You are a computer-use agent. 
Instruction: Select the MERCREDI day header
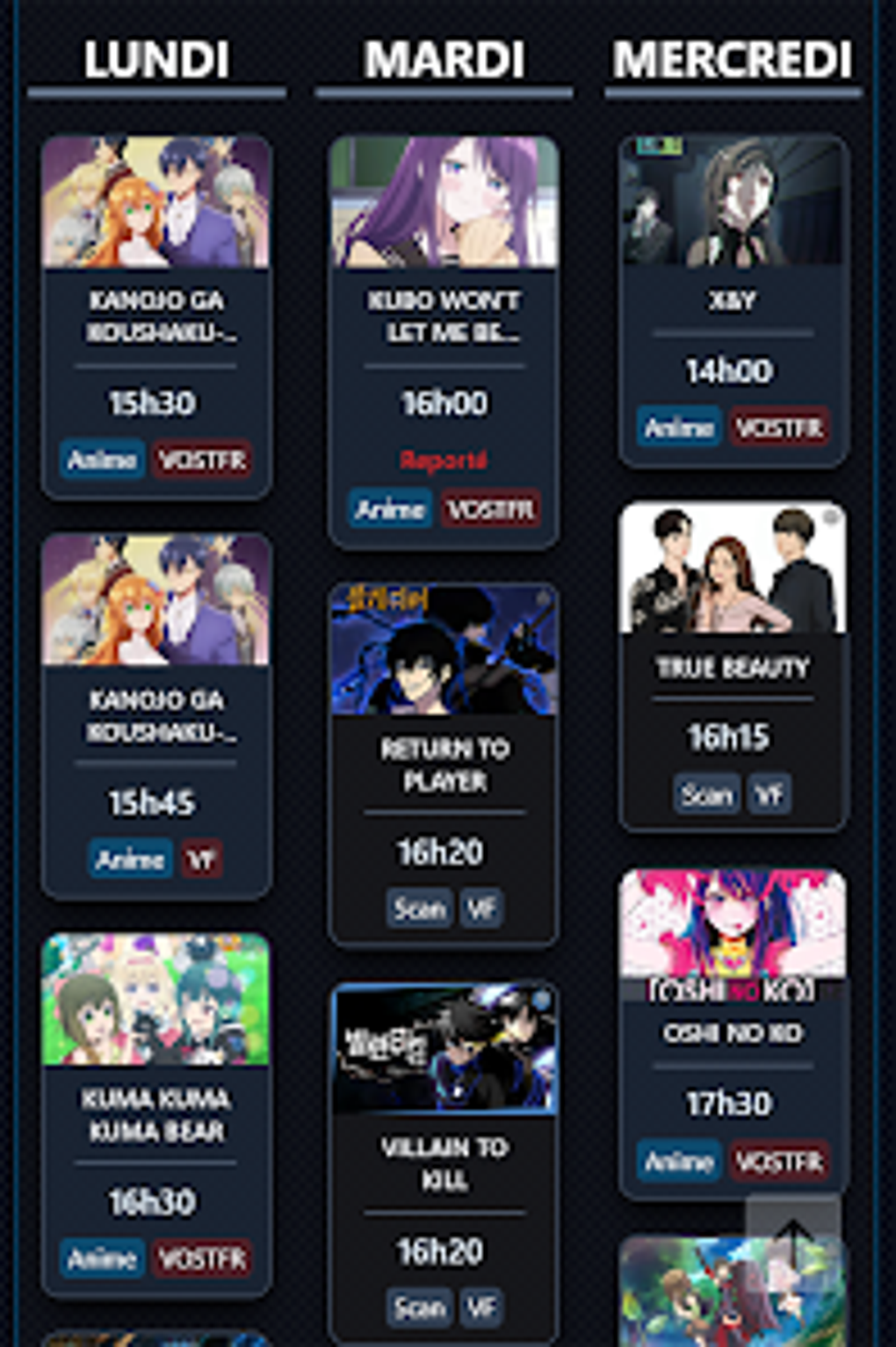[734, 62]
